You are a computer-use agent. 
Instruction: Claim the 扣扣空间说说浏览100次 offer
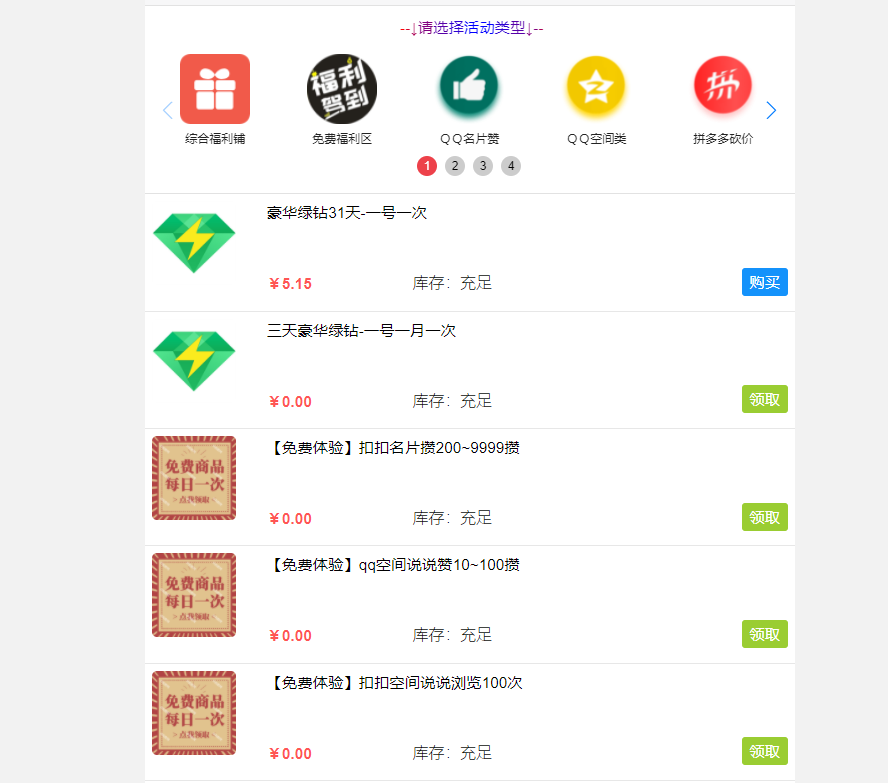(x=764, y=751)
